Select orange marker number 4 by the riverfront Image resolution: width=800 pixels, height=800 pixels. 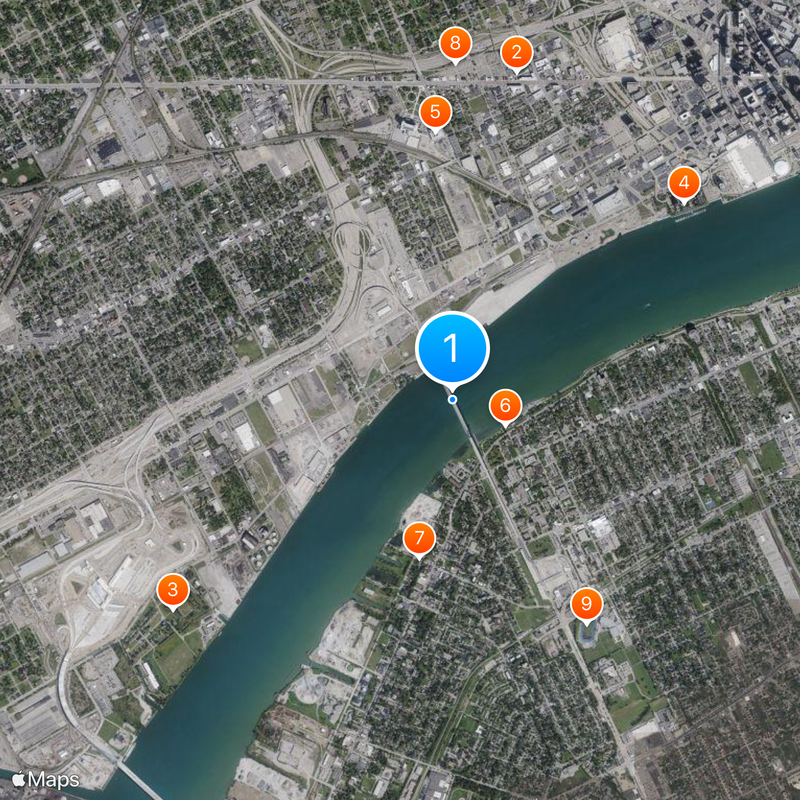pos(684,183)
